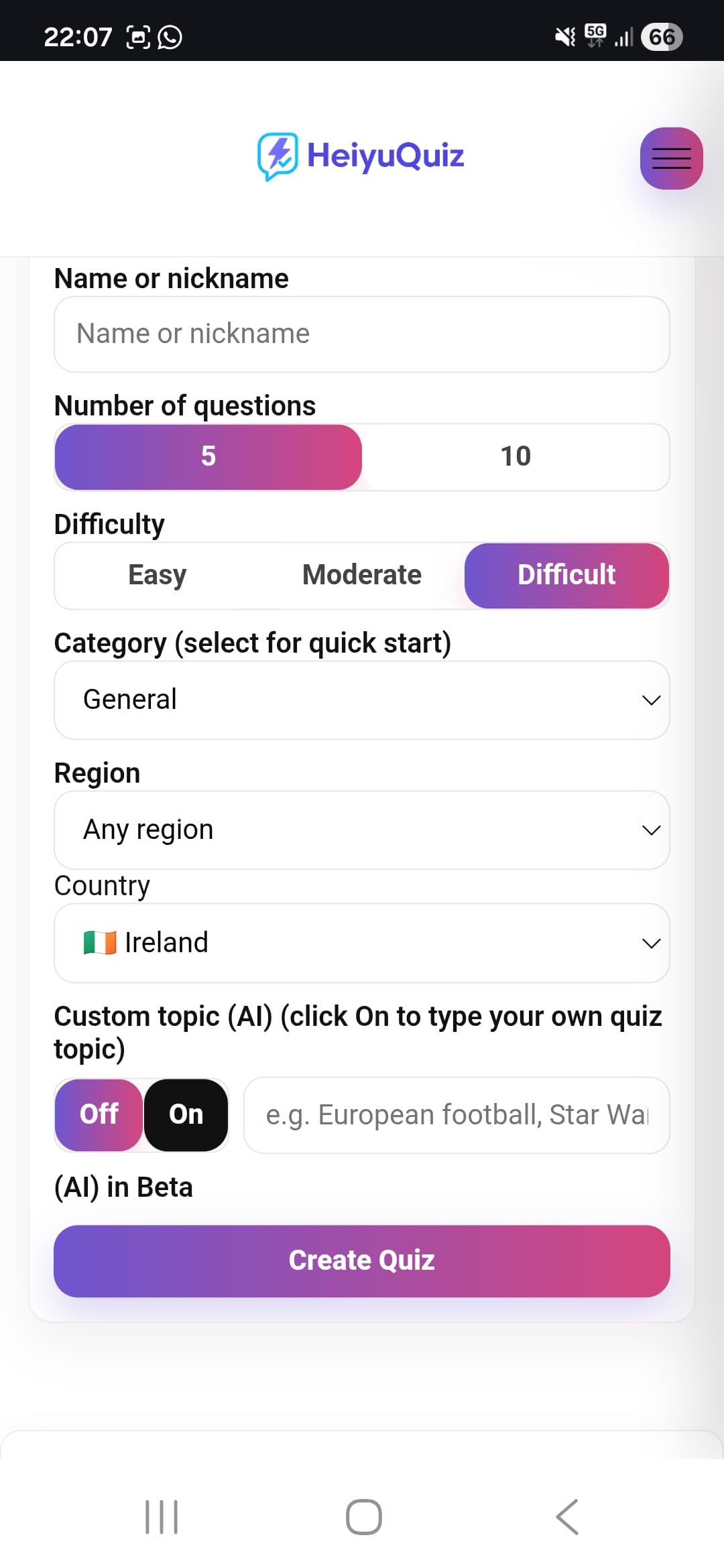Tap the Name or nickname input field
The image size is (724, 1568).
[x=362, y=333]
